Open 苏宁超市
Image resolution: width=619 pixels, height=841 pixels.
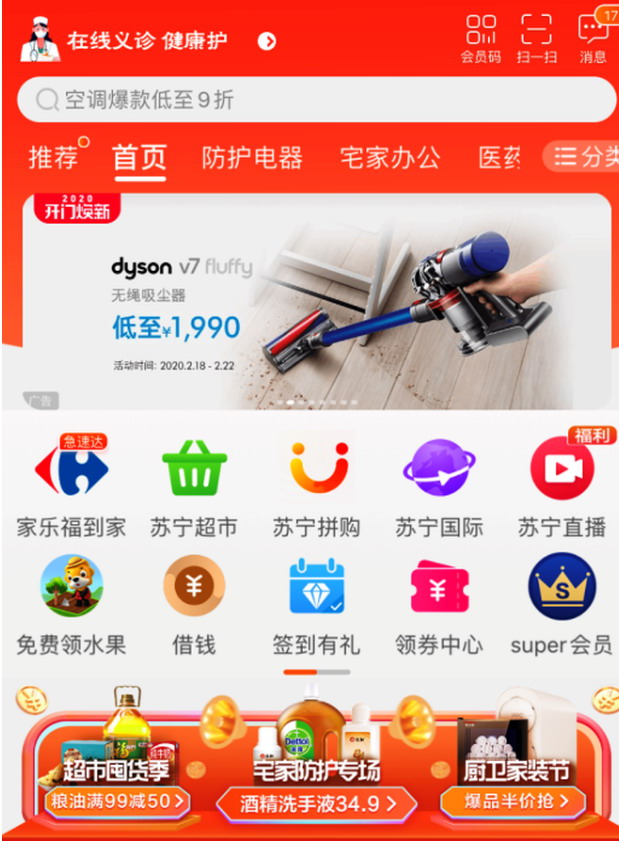194,485
